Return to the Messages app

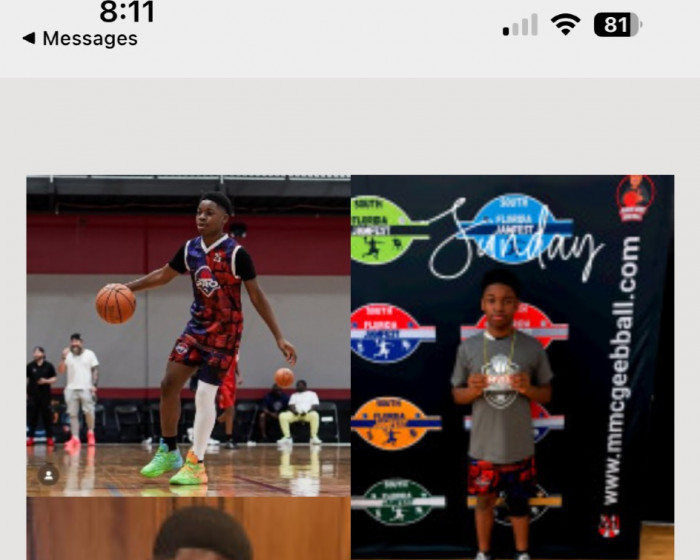[79, 39]
